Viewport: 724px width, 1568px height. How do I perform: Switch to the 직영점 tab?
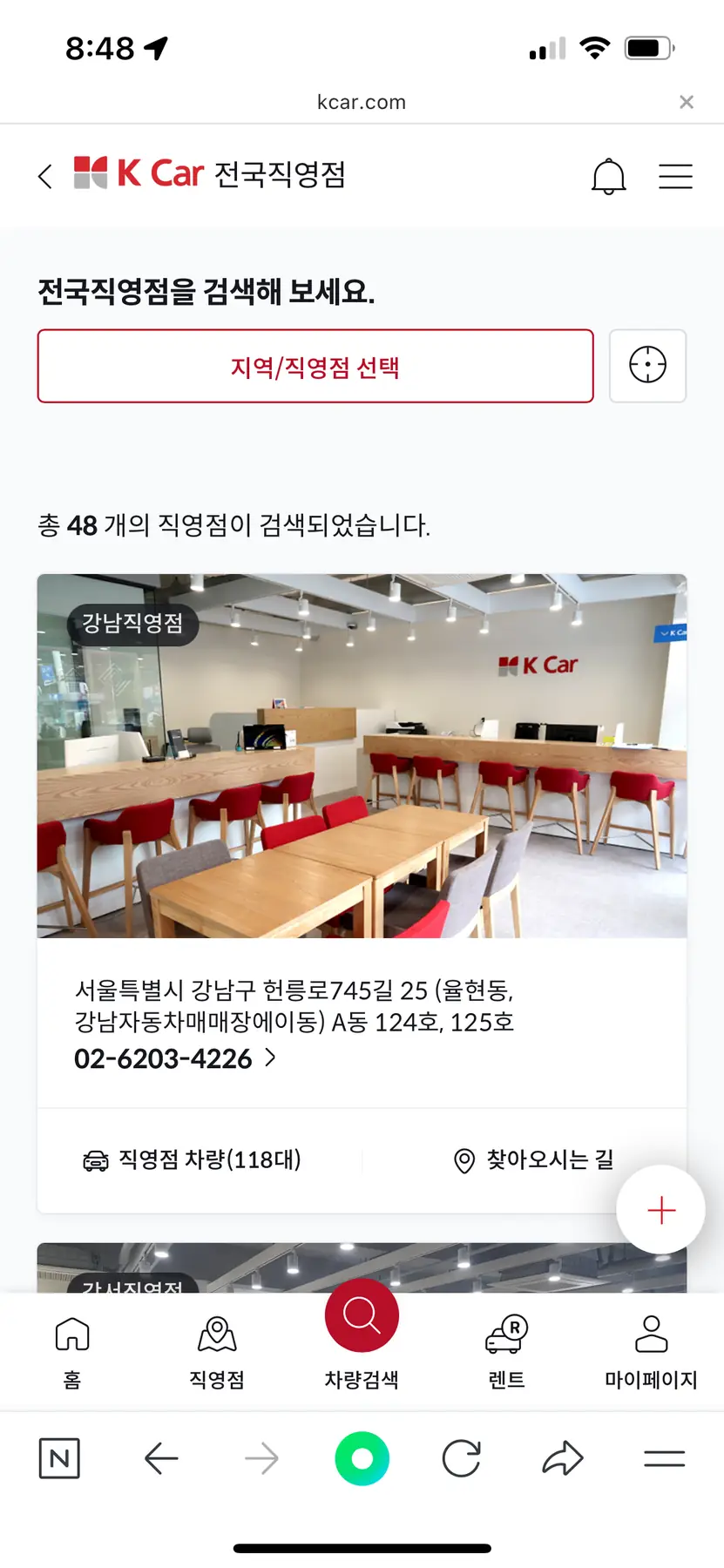click(x=217, y=1351)
